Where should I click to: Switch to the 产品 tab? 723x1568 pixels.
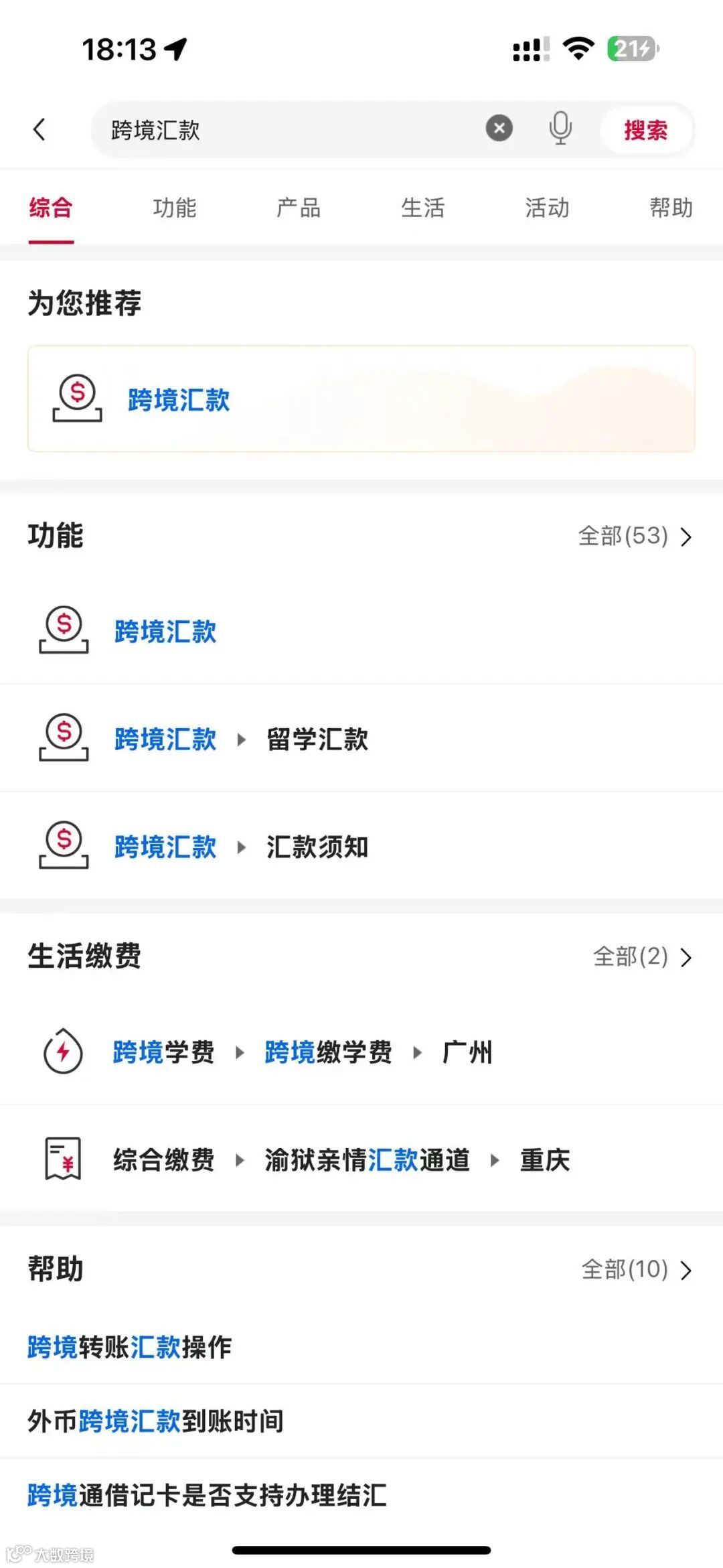click(299, 208)
